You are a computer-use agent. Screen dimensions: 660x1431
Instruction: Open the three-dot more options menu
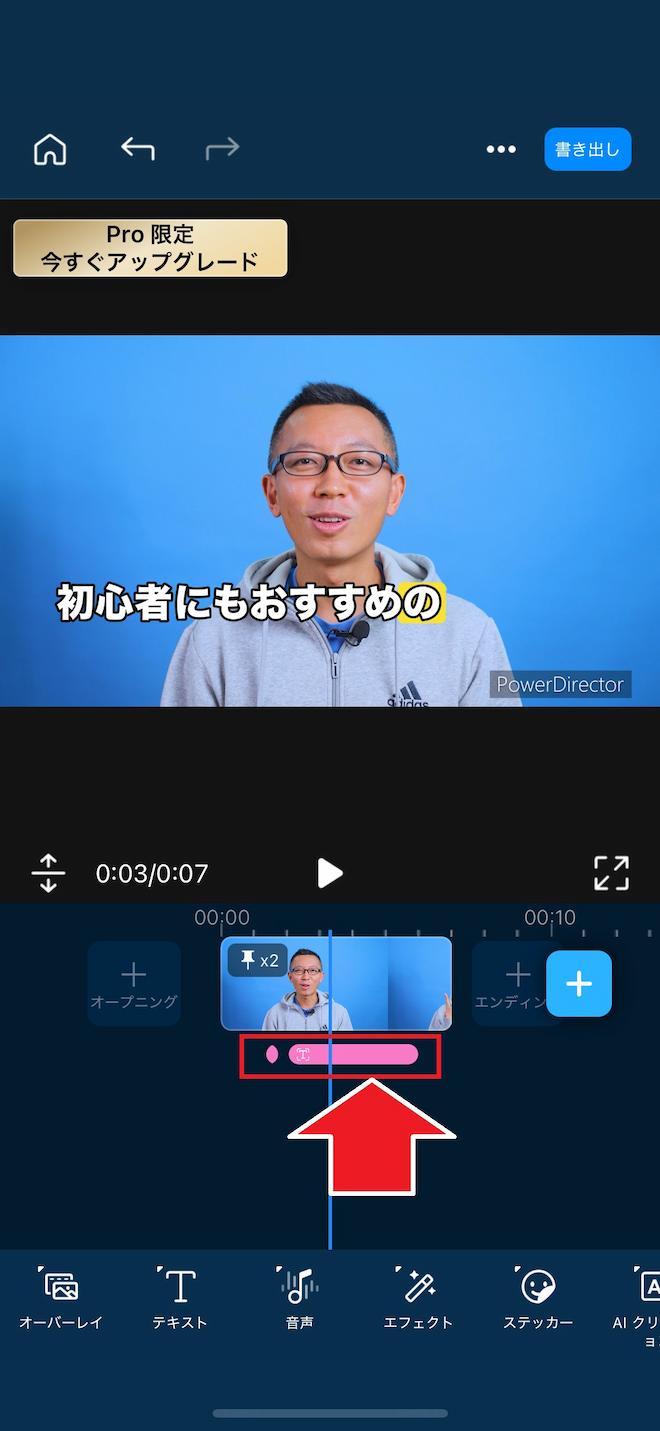tap(501, 149)
